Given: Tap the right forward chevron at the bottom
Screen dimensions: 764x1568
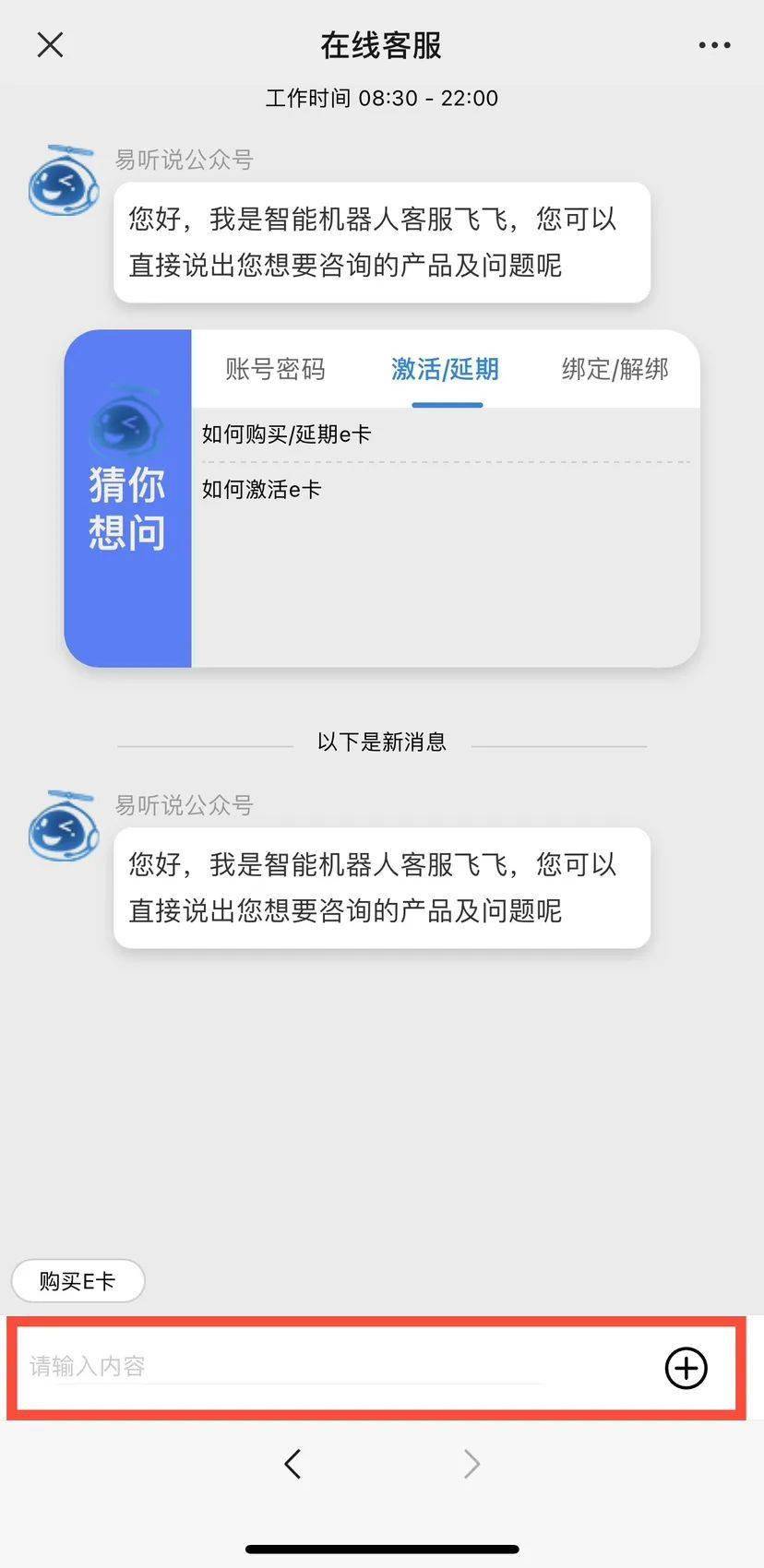Looking at the screenshot, I should pyautogui.click(x=471, y=1464).
